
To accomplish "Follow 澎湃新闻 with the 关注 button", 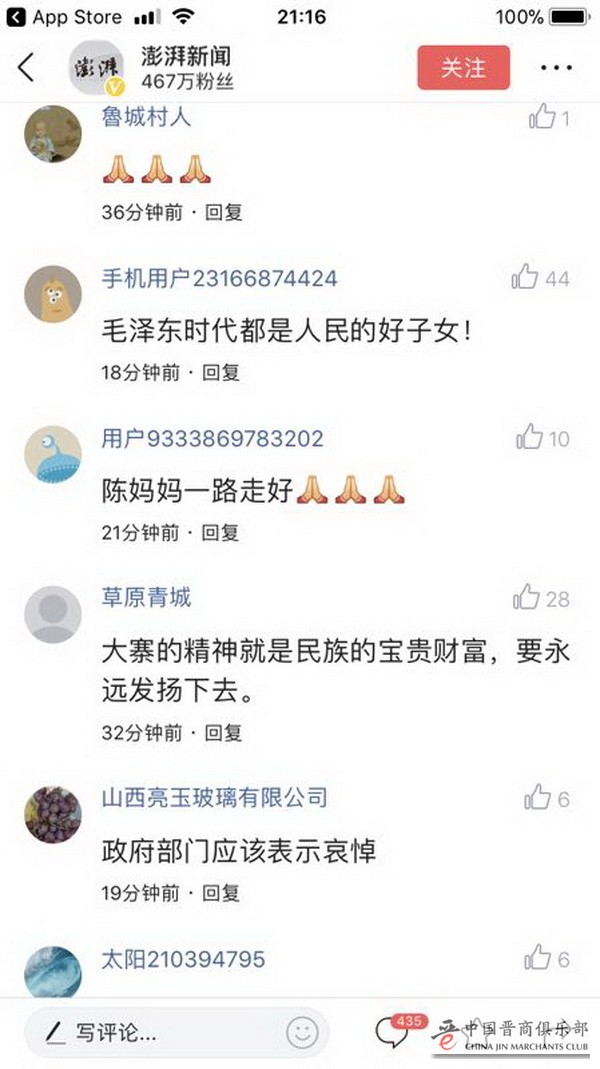I will click(x=463, y=67).
